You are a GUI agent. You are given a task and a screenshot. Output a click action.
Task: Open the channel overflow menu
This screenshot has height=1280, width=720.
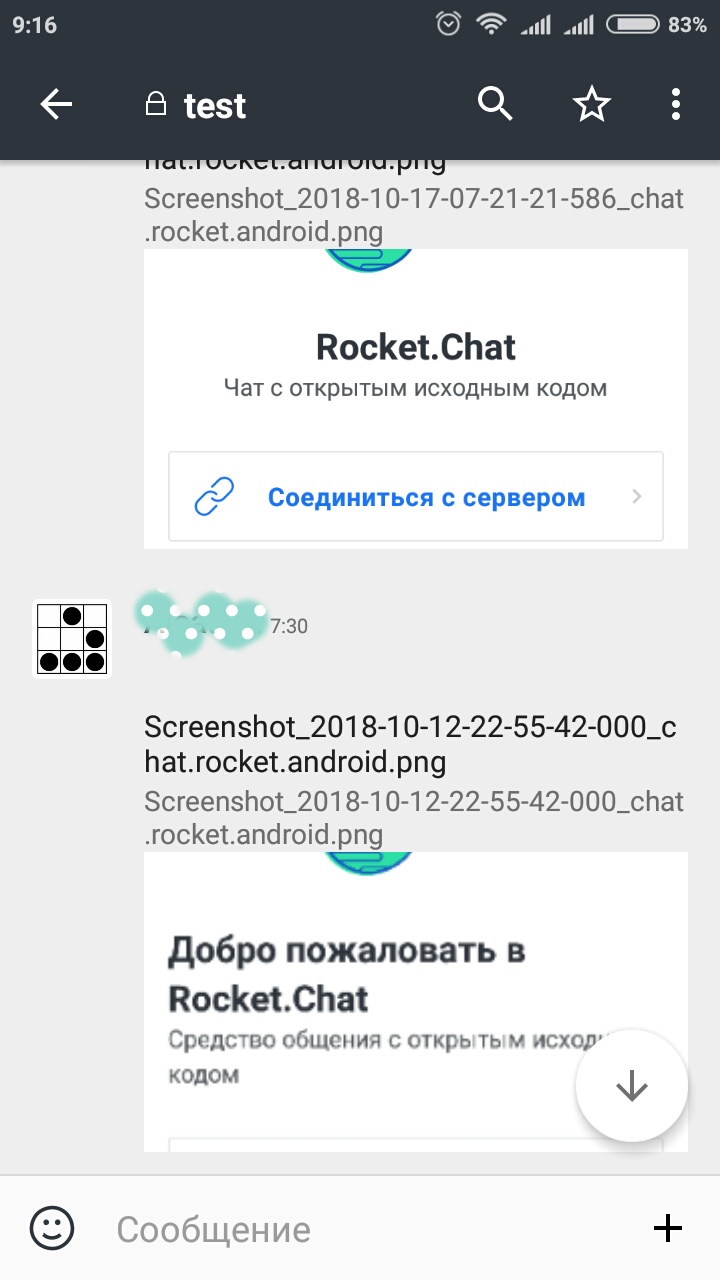click(x=675, y=104)
